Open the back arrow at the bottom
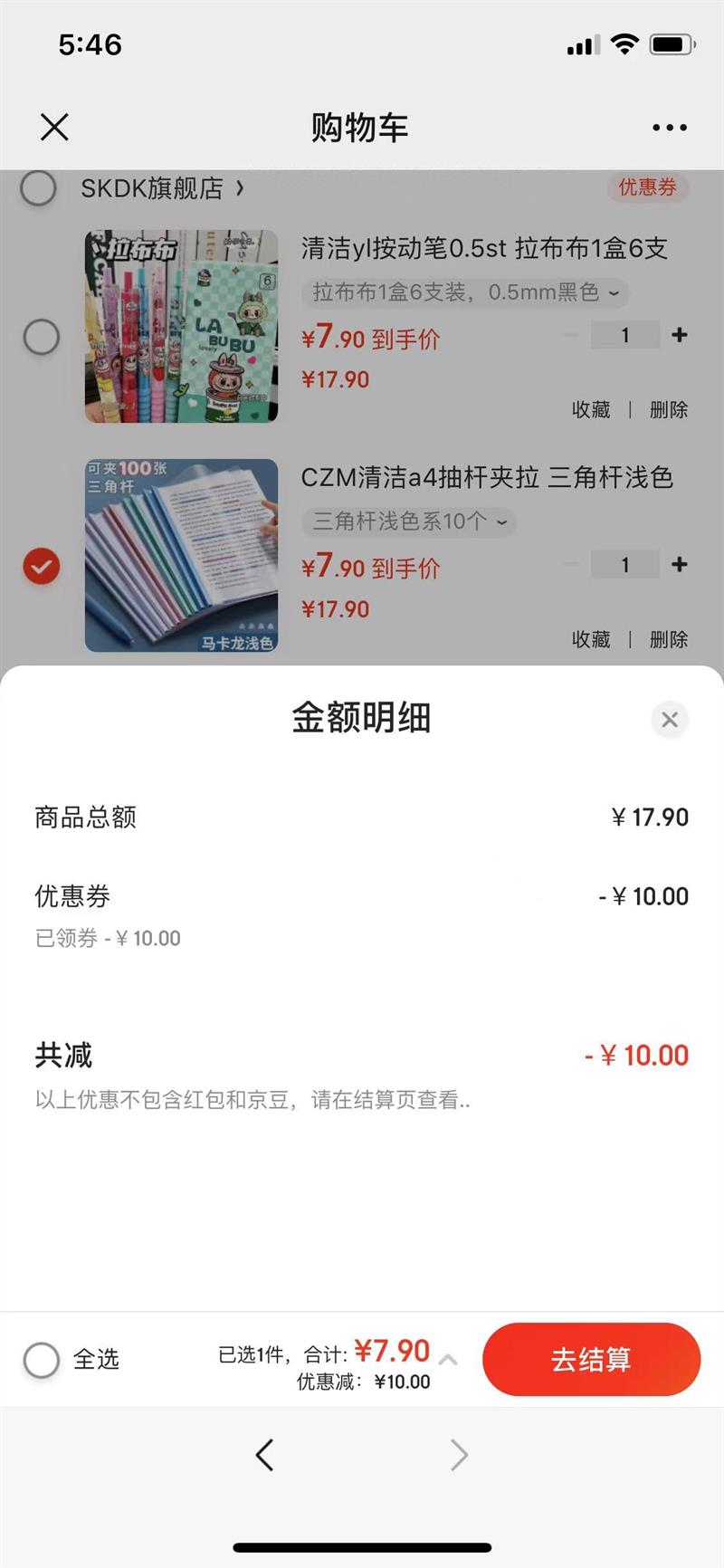The width and height of the screenshot is (724, 1568). tap(264, 1455)
